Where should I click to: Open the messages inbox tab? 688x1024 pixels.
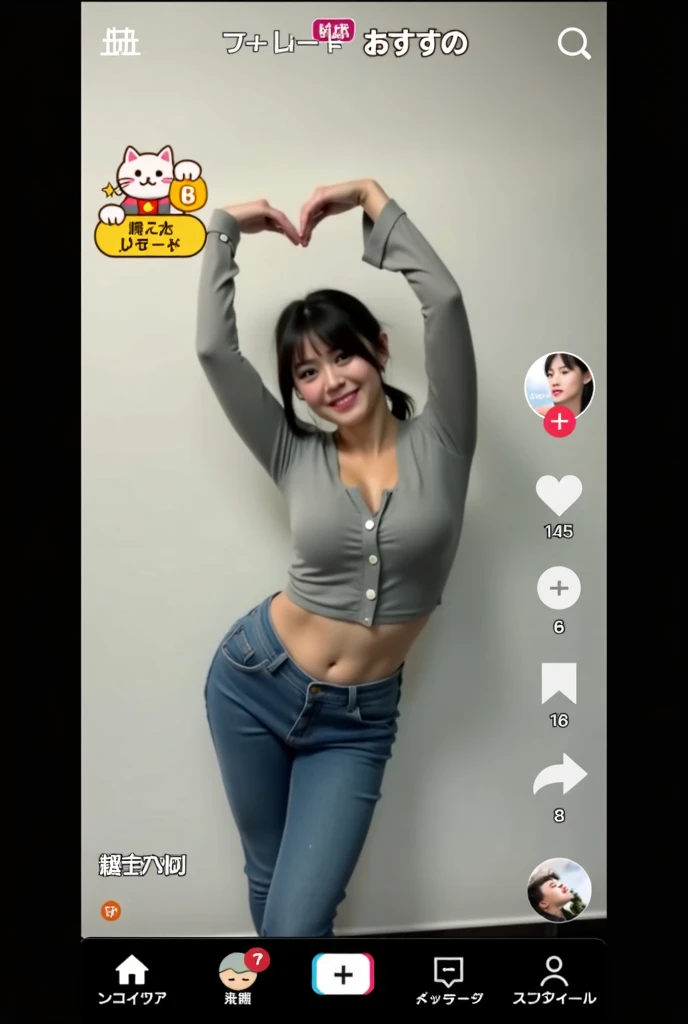coord(448,979)
